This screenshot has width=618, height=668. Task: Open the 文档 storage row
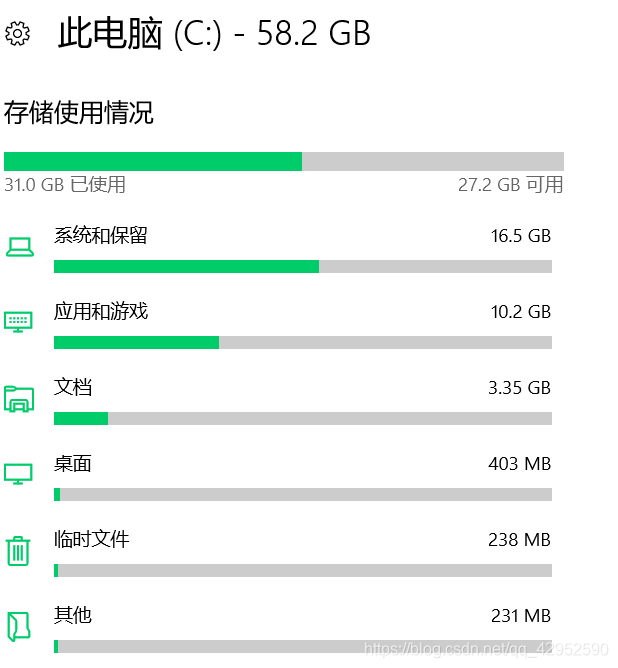click(x=73, y=388)
